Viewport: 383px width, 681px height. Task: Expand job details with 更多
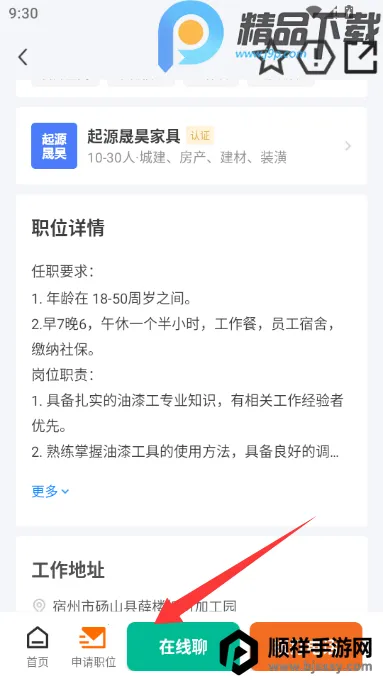(x=50, y=491)
